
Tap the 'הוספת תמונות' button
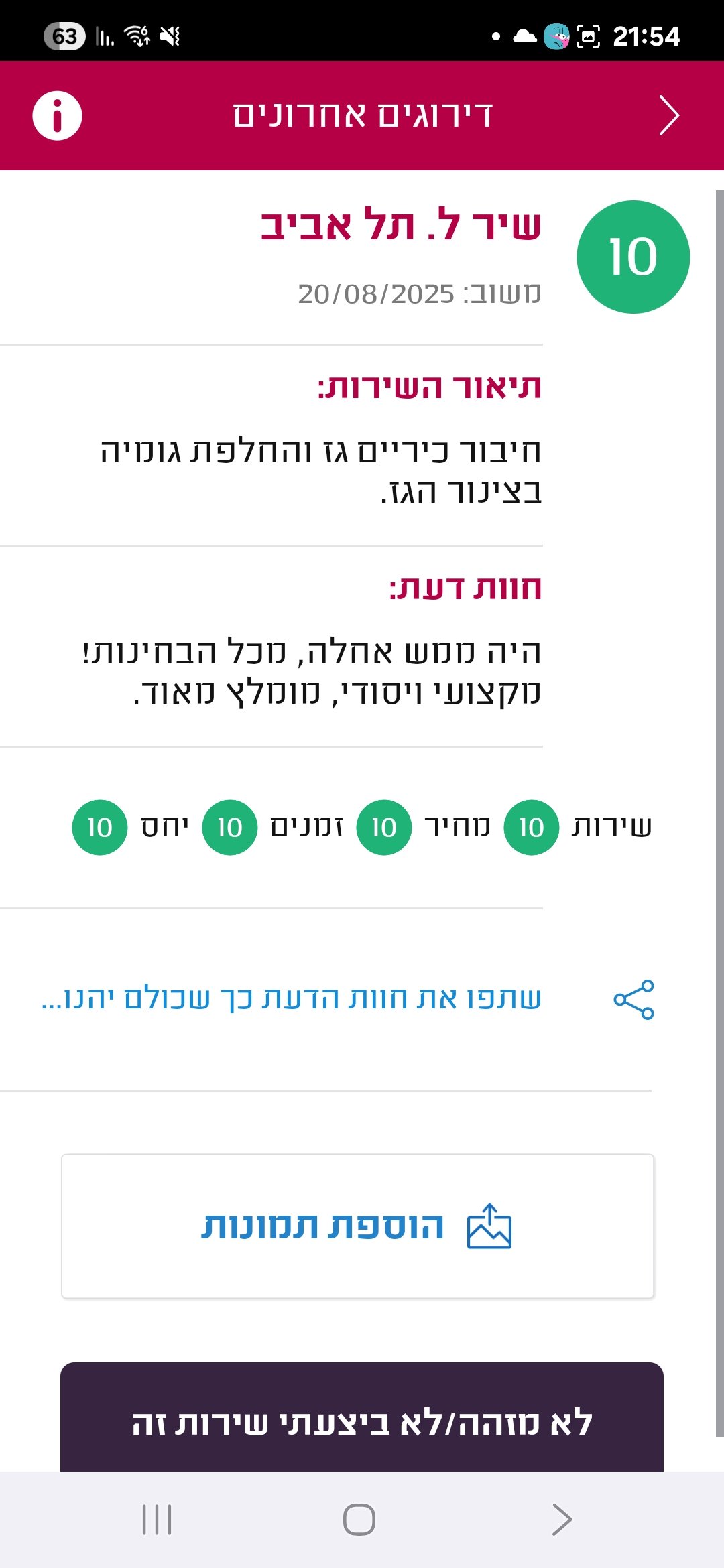tap(357, 1226)
